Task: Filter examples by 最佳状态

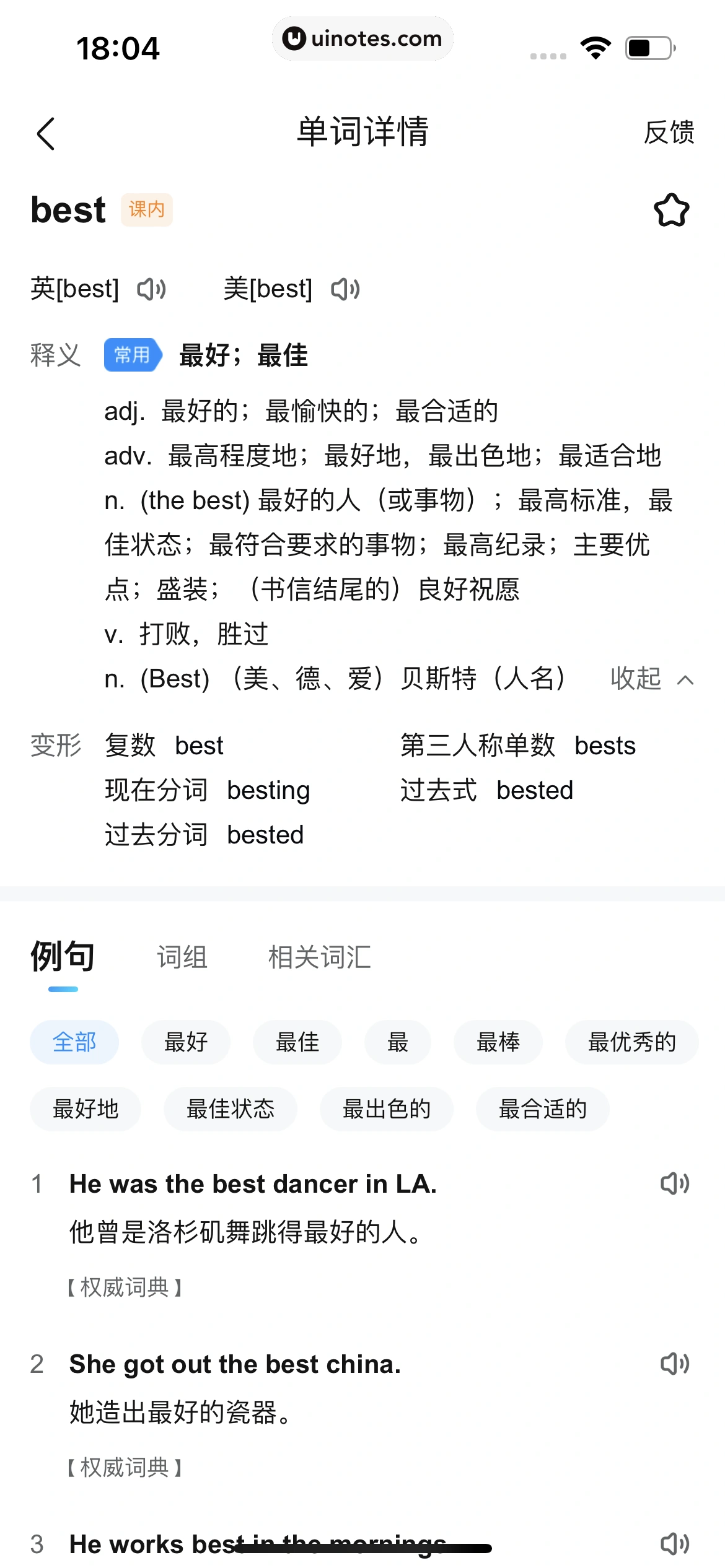Action: pos(231,1109)
